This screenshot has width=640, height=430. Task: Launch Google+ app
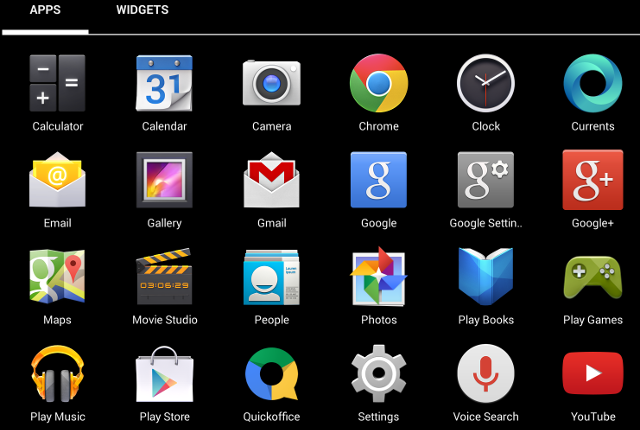(592, 180)
